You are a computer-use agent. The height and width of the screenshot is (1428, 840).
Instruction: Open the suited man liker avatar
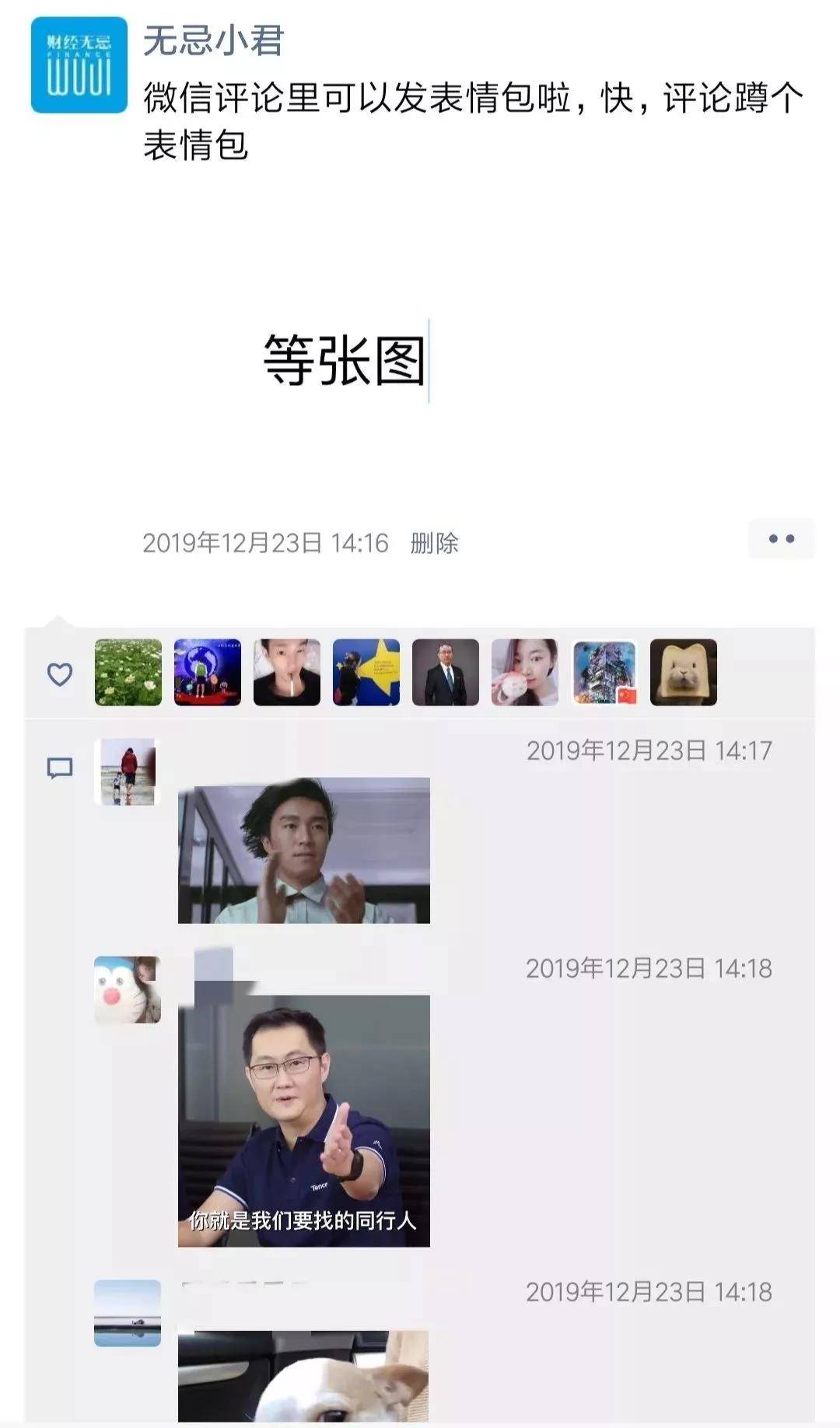tap(446, 672)
